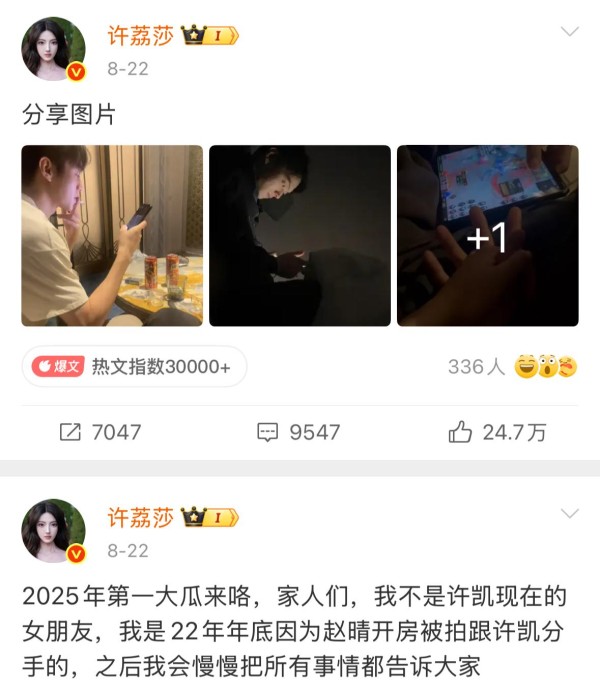Expand the chevron menu on the 2025年第一大瓜 post
600x691 pixels.
(x=569, y=514)
